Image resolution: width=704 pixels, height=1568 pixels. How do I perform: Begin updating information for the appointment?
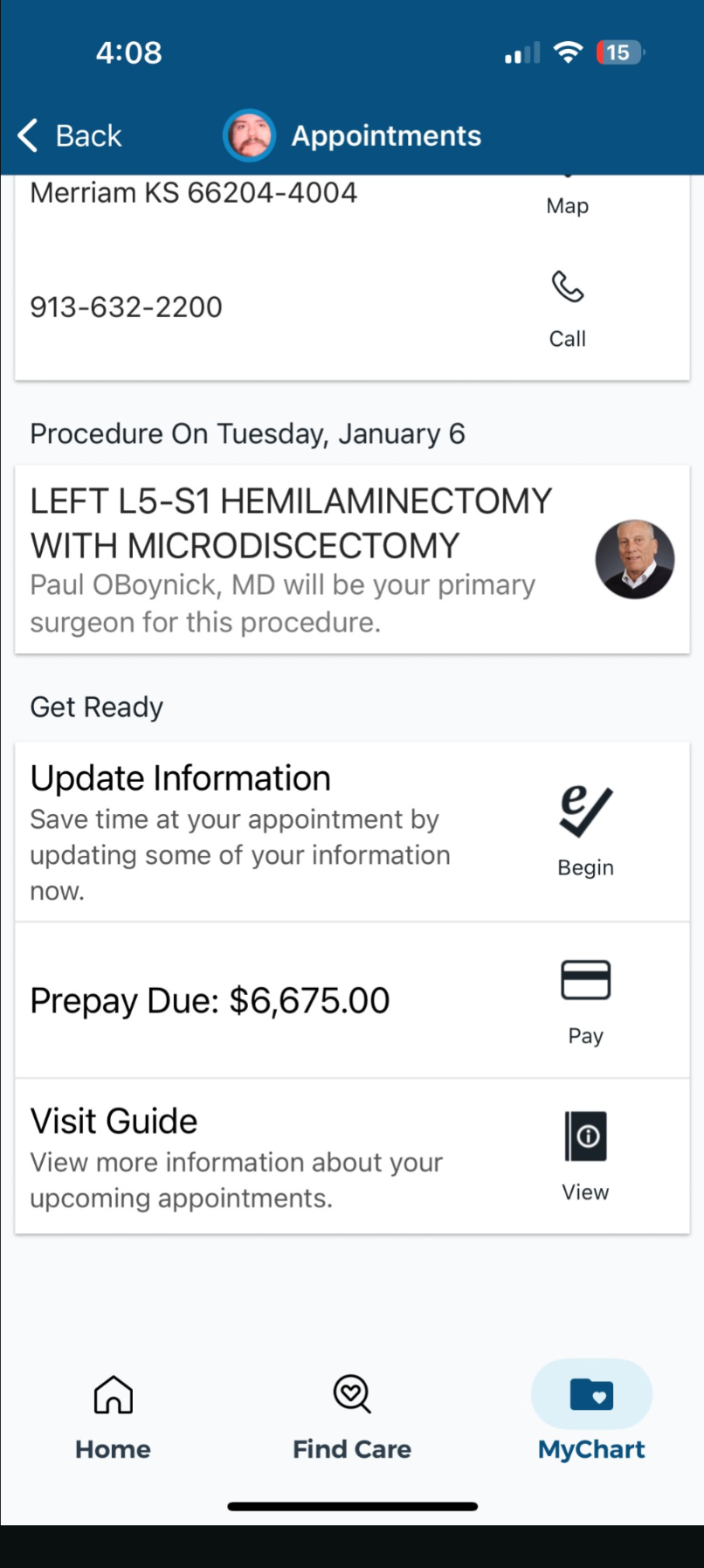(585, 831)
